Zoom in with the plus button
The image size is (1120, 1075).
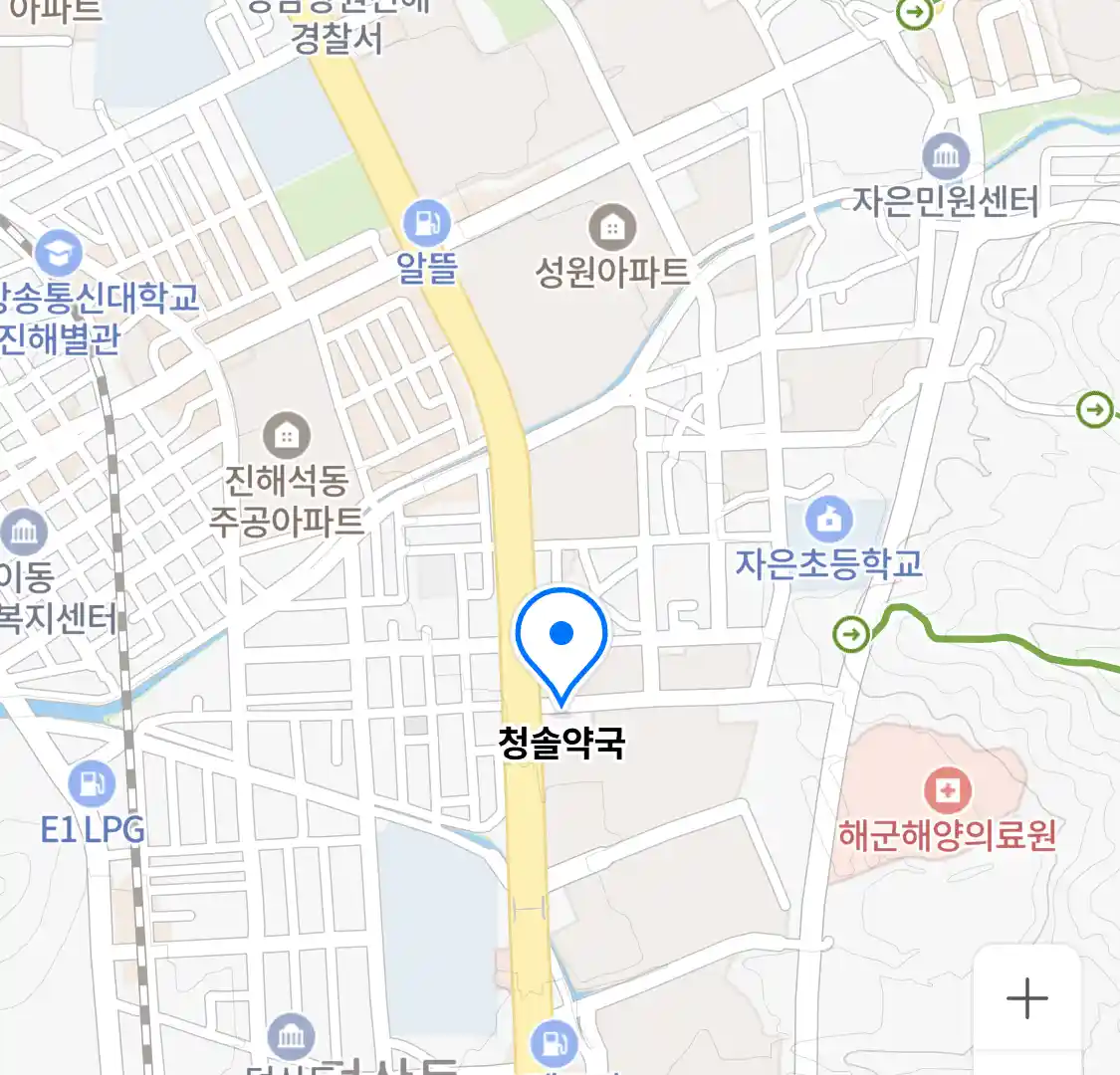(x=1026, y=998)
